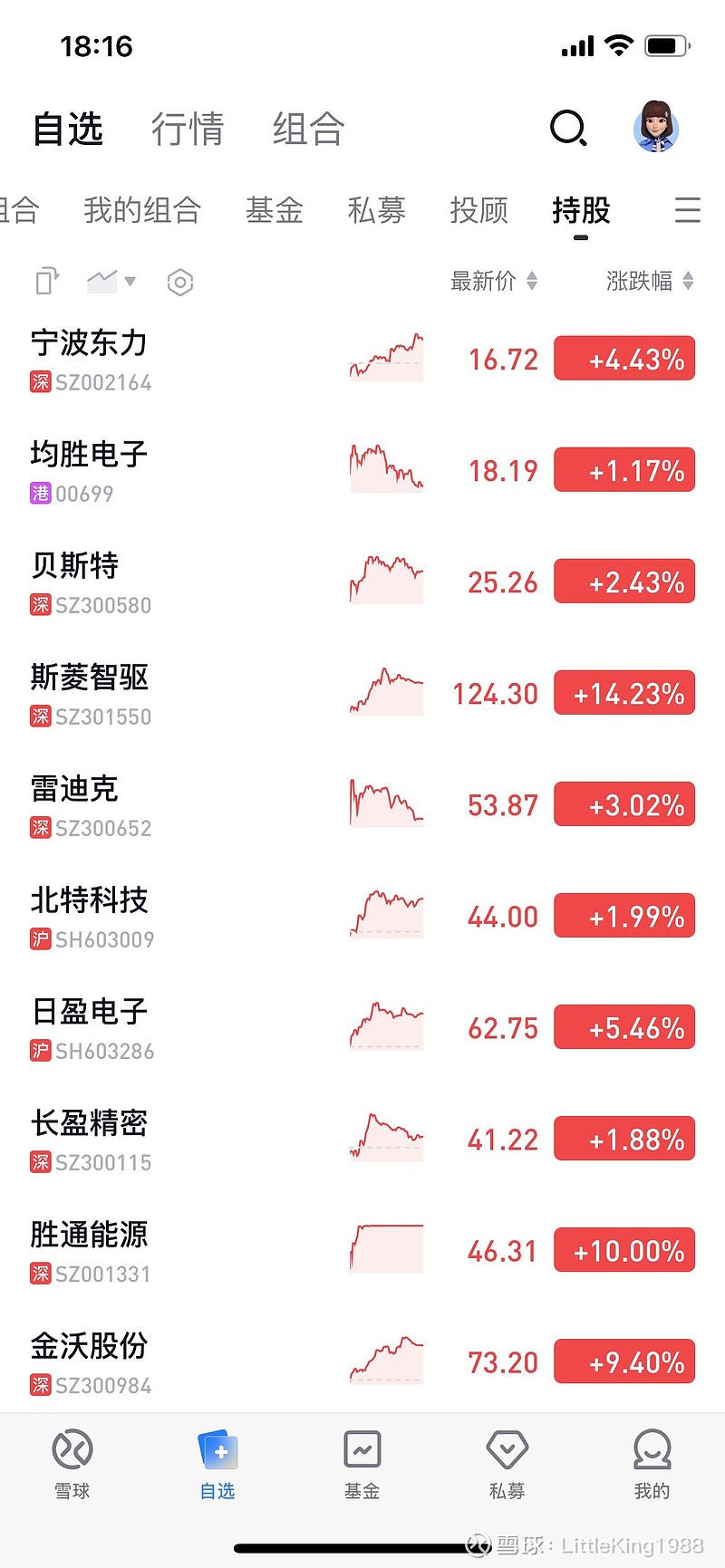Open the 基金 bottom navigation tab

pos(362,1464)
